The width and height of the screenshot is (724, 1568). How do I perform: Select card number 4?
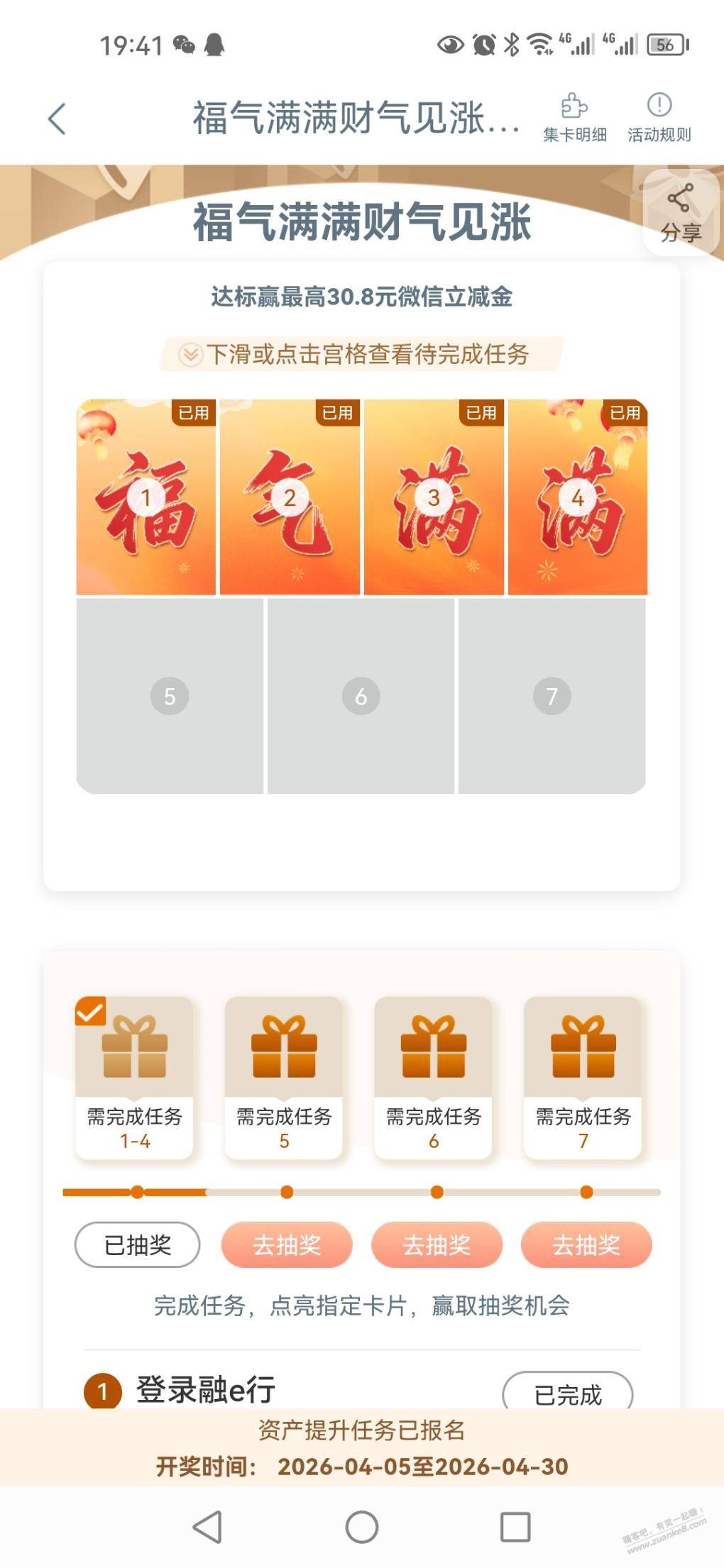coord(578,497)
